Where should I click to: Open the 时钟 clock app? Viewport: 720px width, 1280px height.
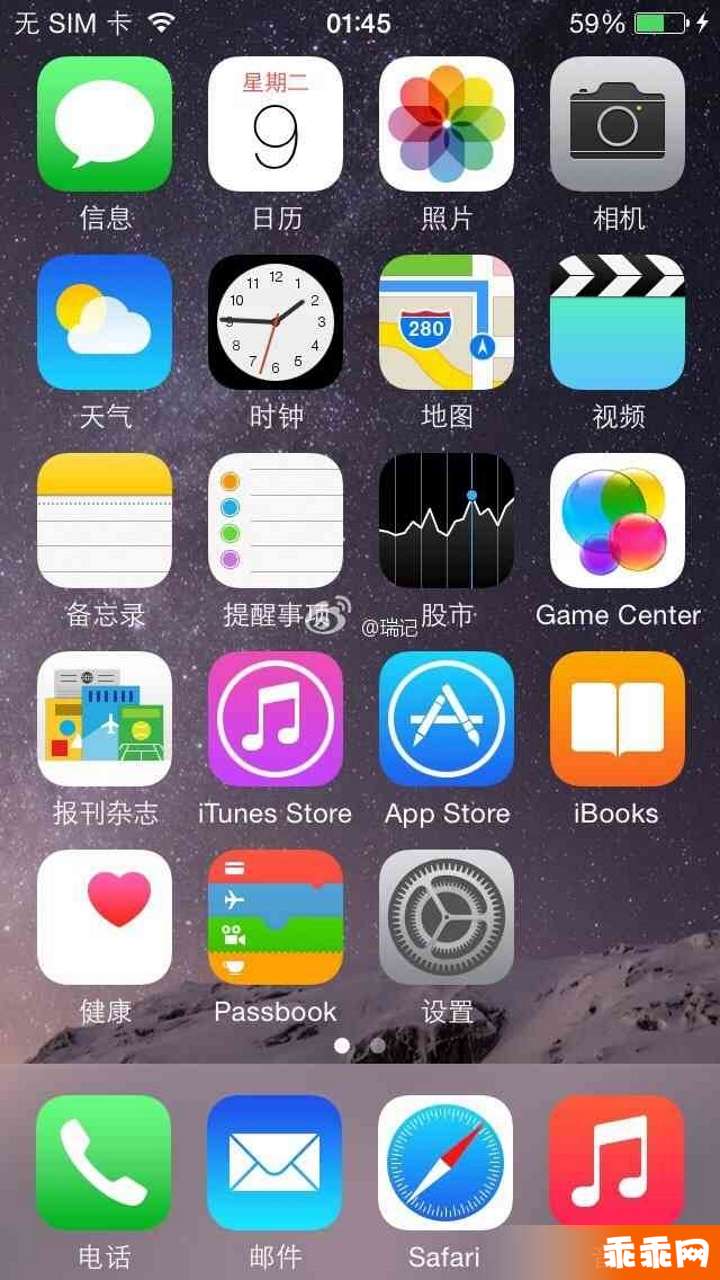pos(275,322)
